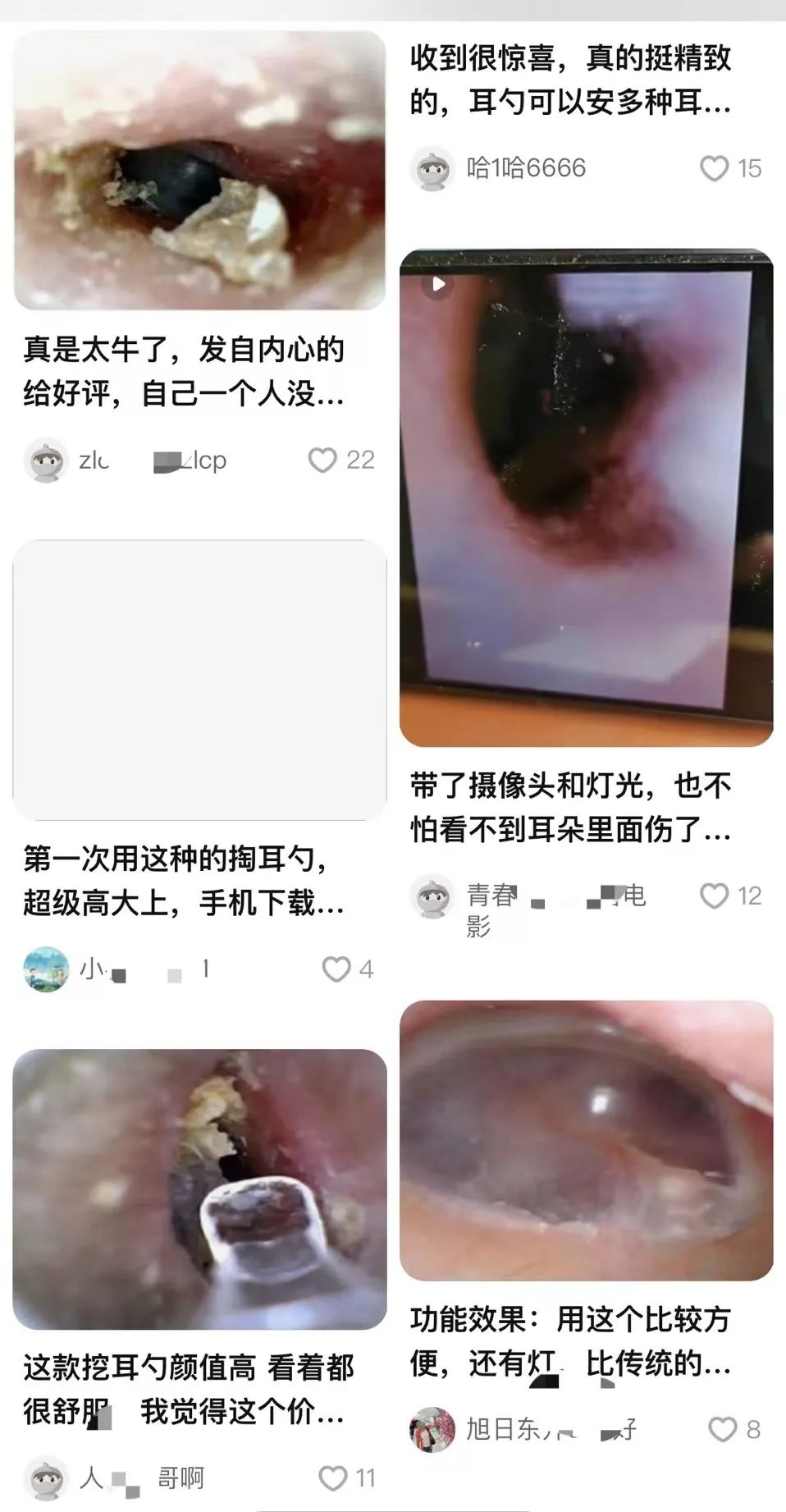Toggle the like on the 15-like review
The height and width of the screenshot is (1512, 786).
tap(715, 168)
